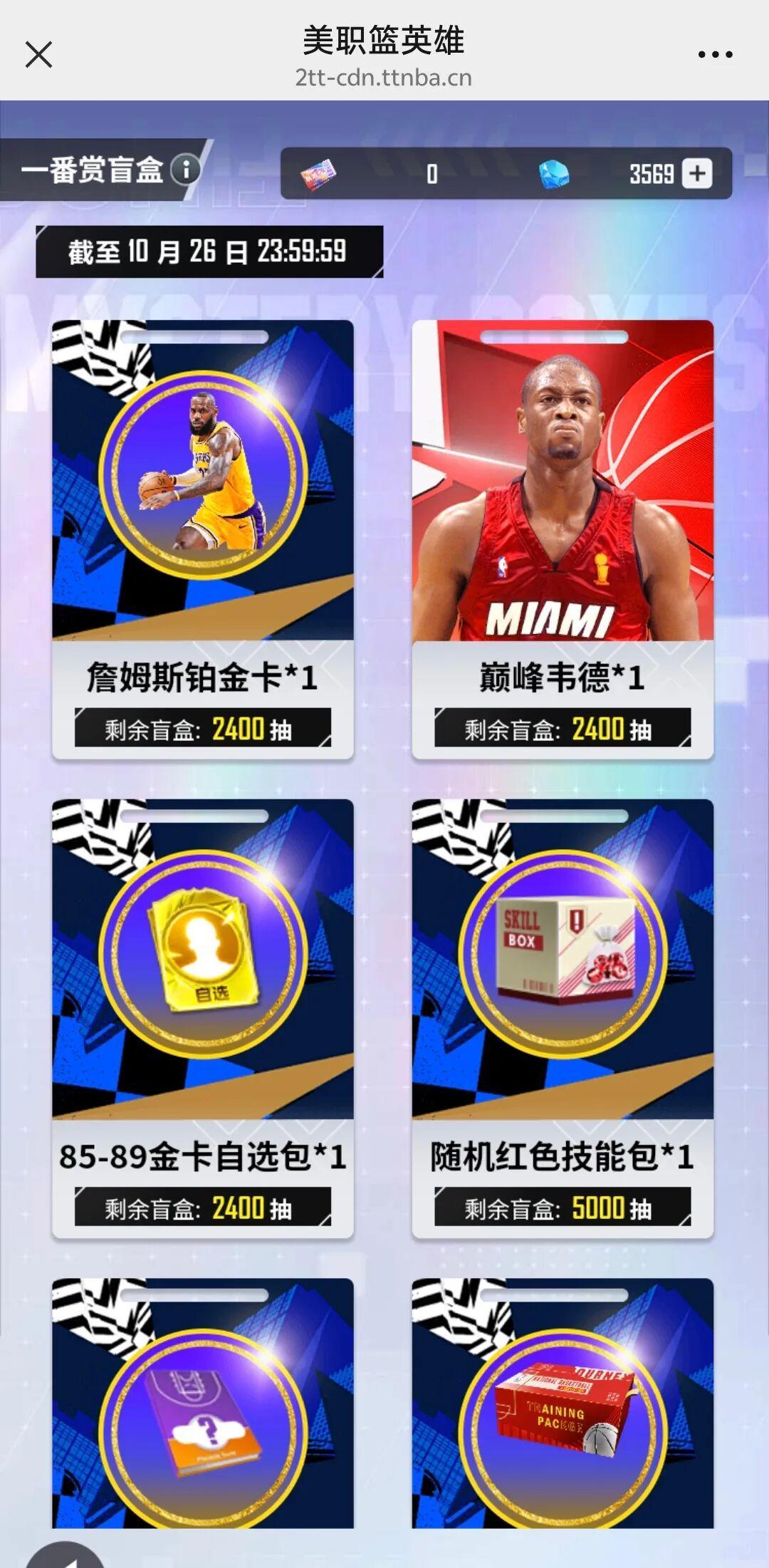
Task: Select the 随机红色技能包 box card
Action: pos(563,1017)
